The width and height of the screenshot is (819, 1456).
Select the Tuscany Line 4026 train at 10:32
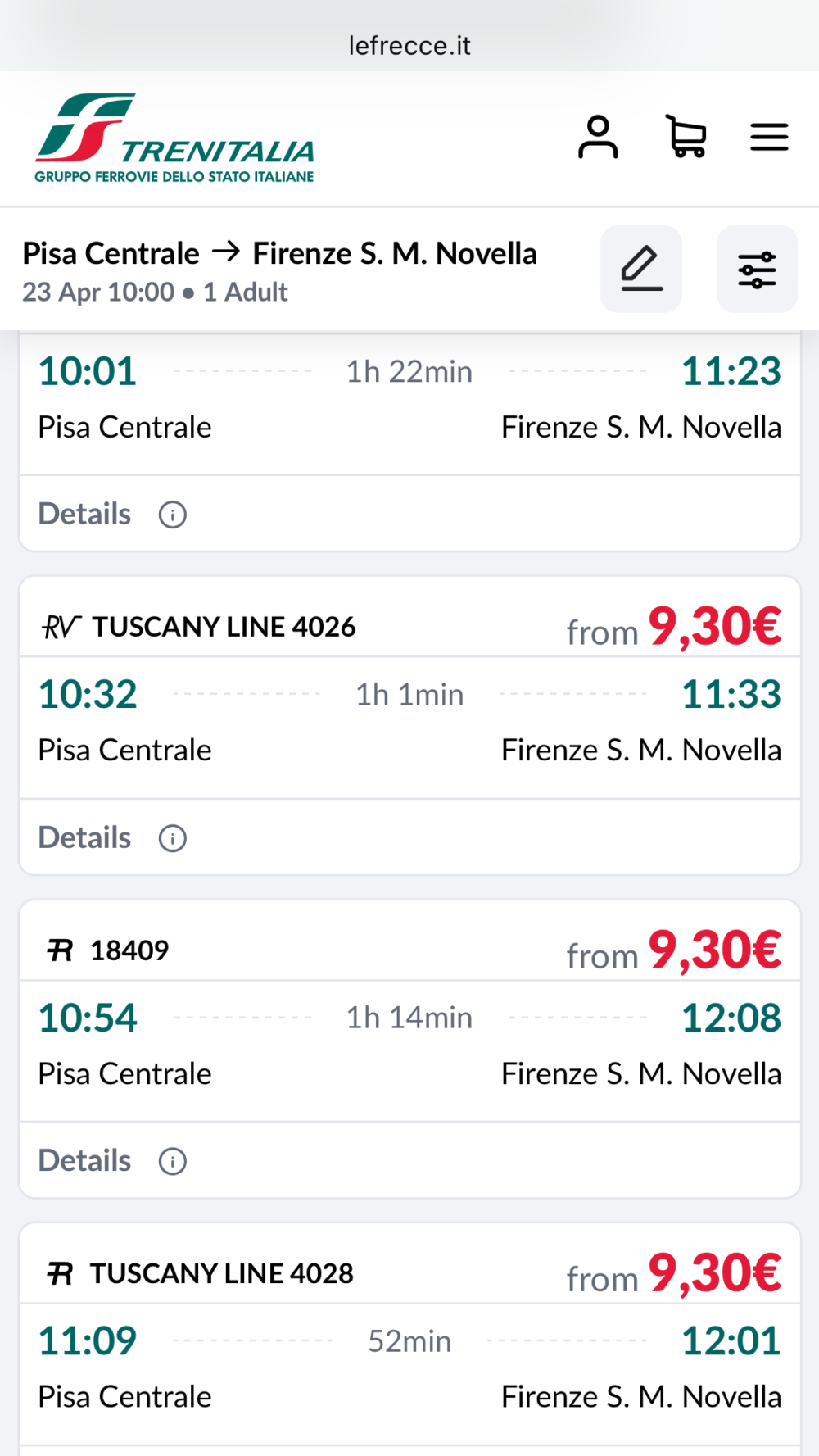pyautogui.click(x=409, y=687)
